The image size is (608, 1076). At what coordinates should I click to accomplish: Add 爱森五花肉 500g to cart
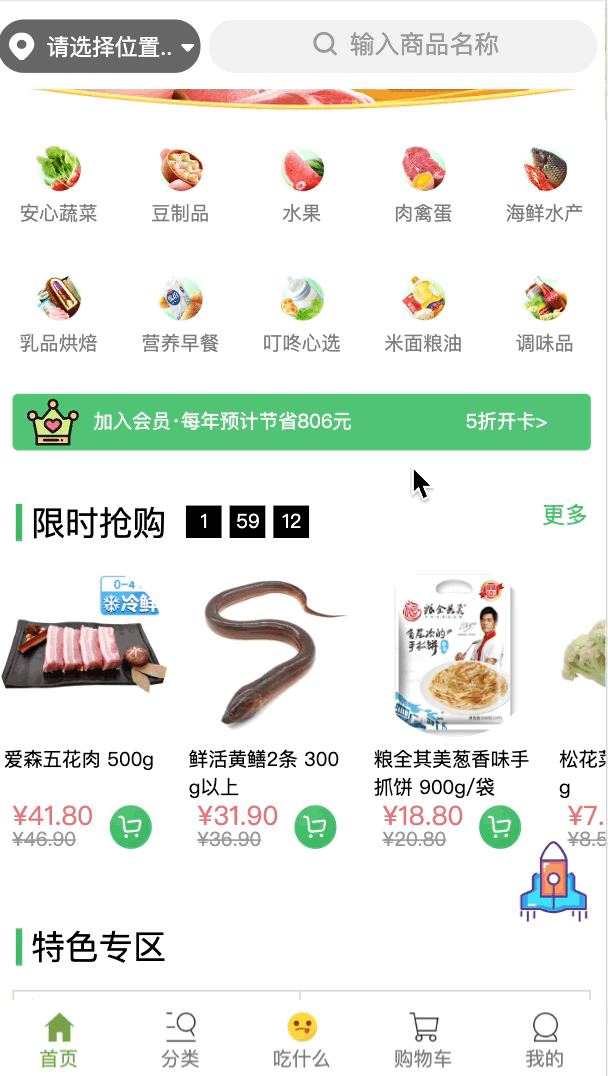pos(130,827)
